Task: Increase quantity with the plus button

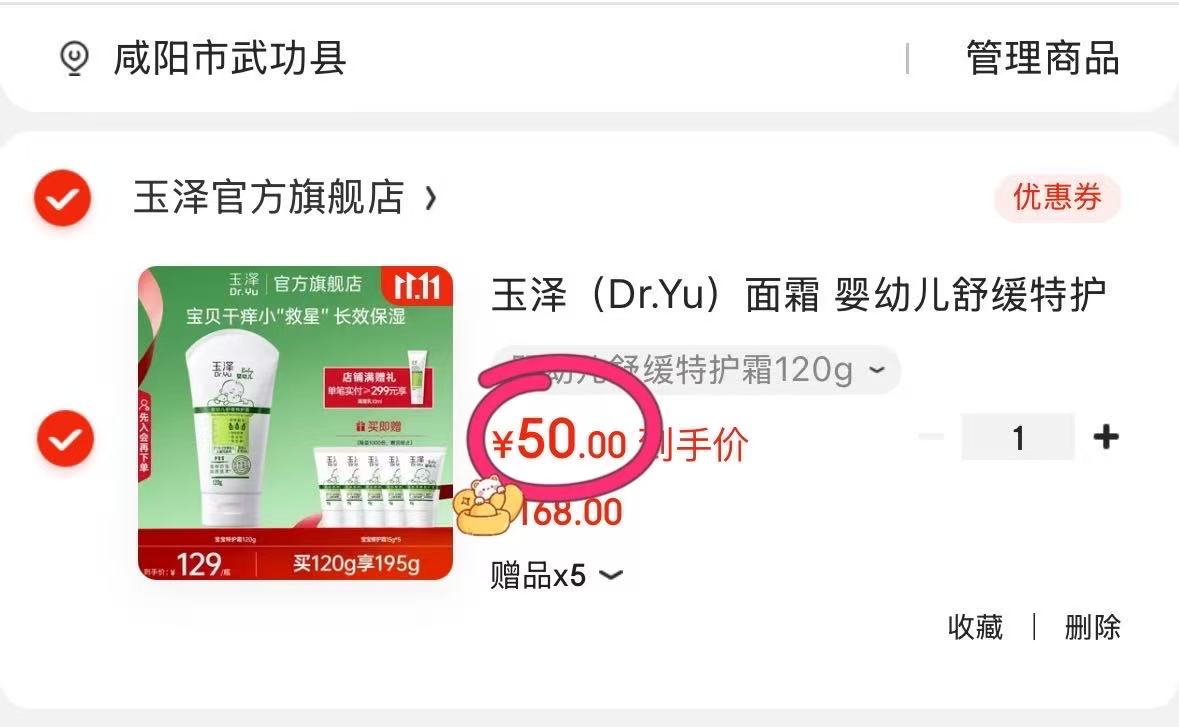Action: 1105,437
